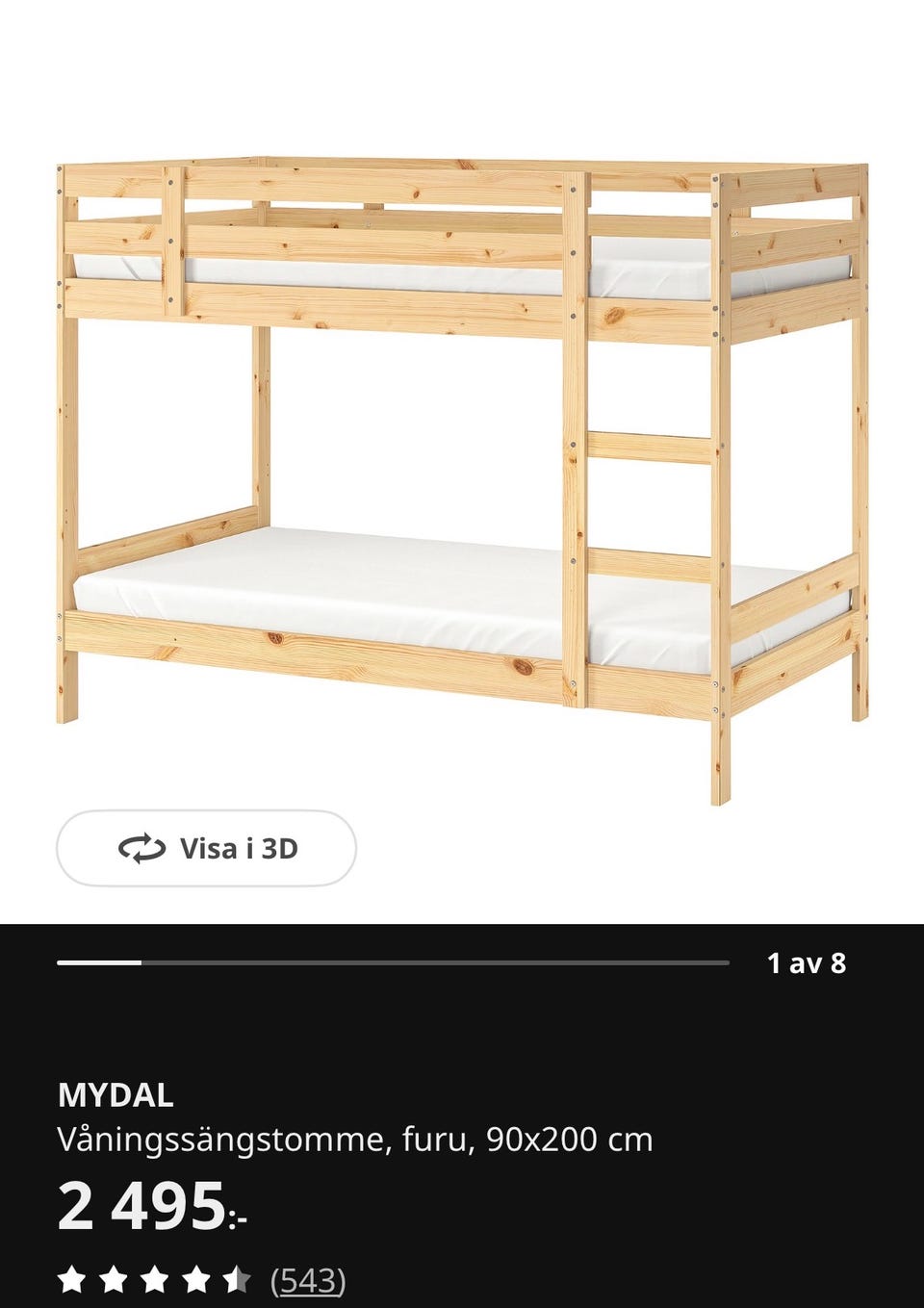Screen dimensions: 924x1308
Task: Open the MYDAL bunk bed product image
Action: [x=462, y=462]
